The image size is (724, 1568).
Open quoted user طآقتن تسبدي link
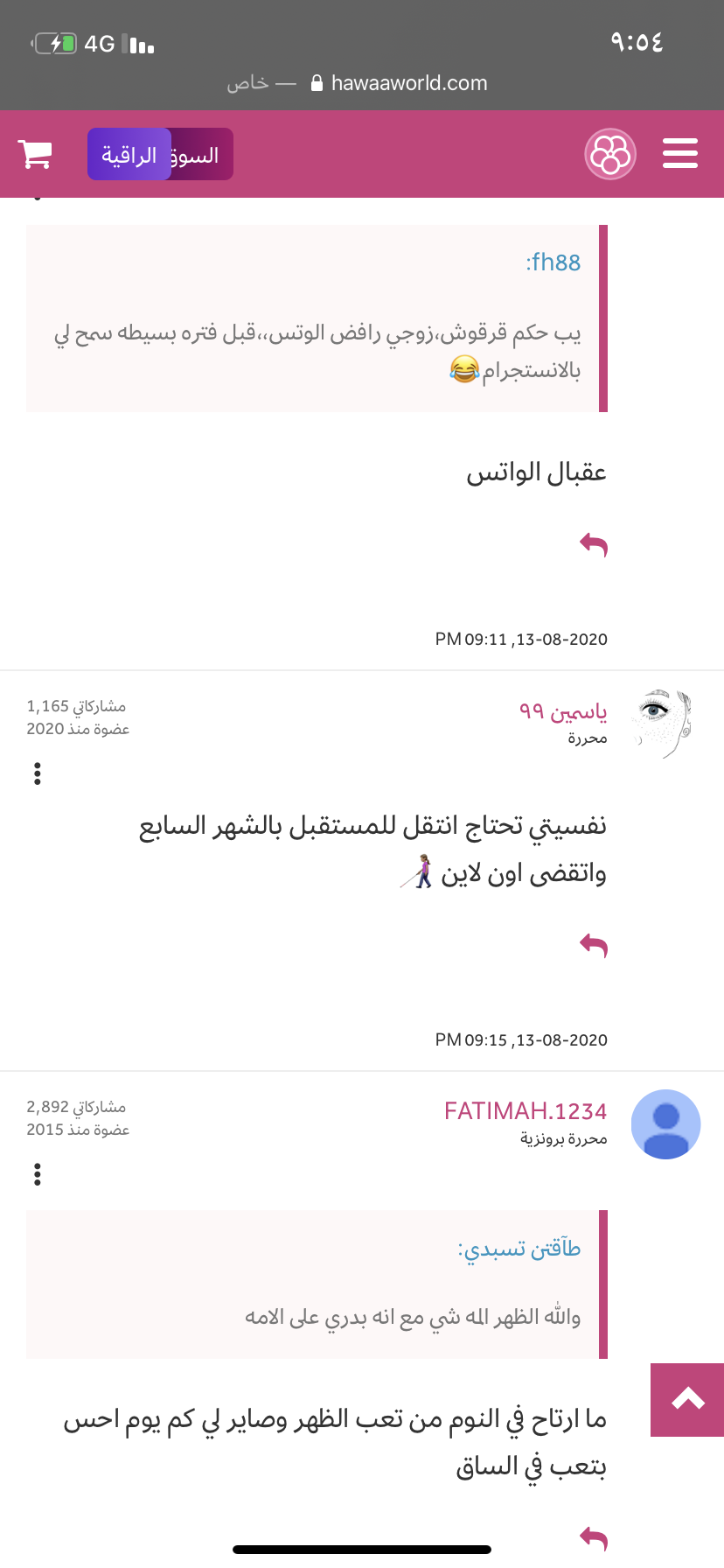[519, 1249]
